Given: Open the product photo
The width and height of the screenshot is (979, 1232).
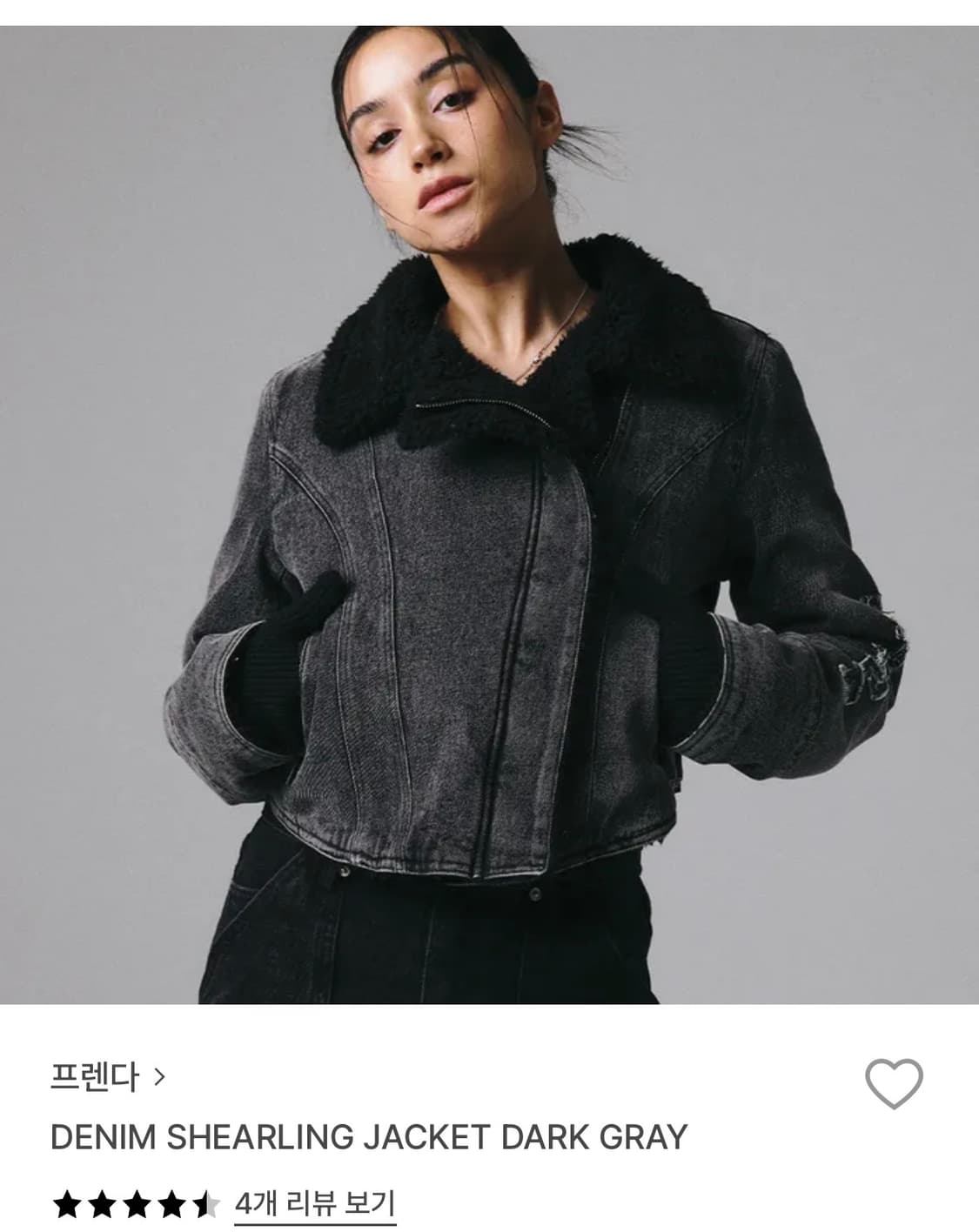Looking at the screenshot, I should 489,505.
